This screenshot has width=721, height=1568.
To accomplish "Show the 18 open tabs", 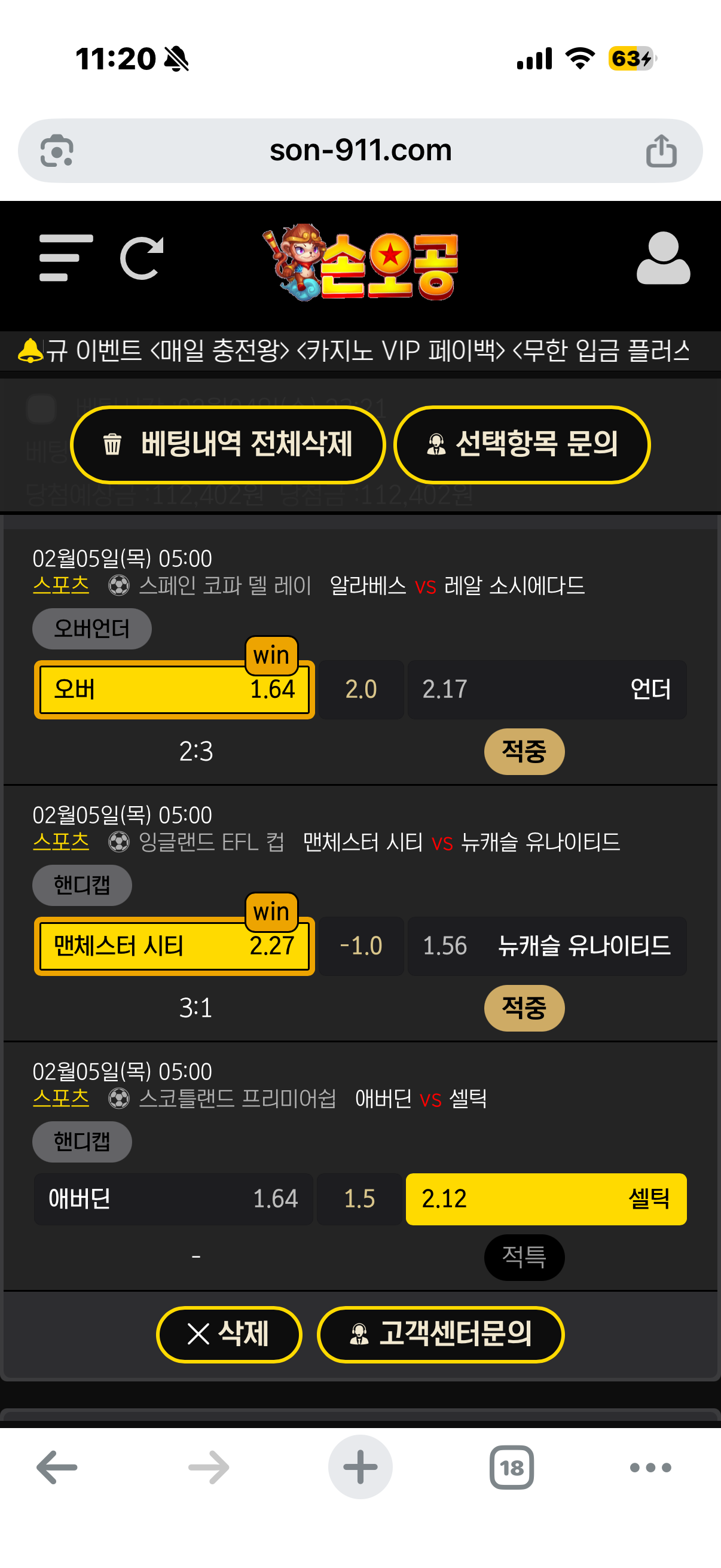I will 512,1467.
